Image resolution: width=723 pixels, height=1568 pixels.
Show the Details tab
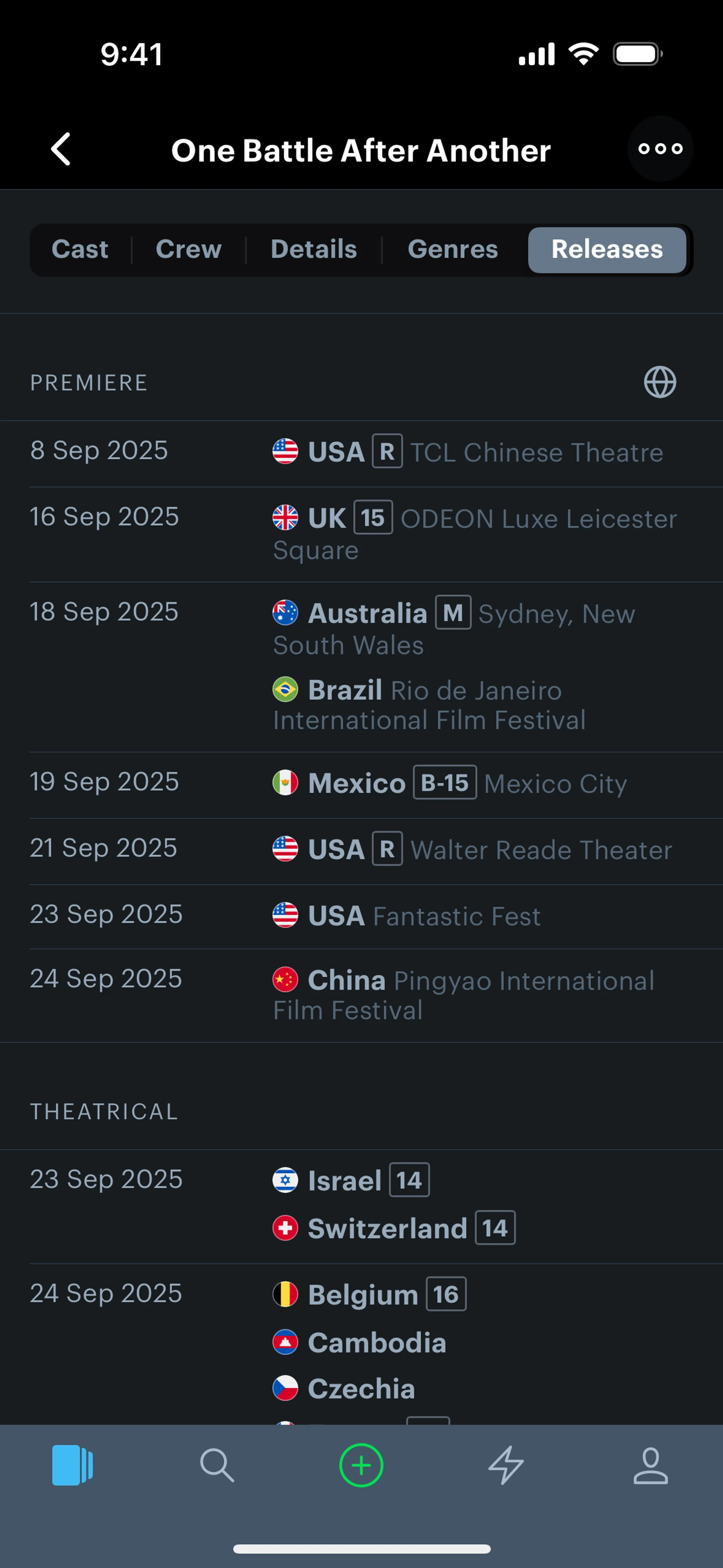click(313, 249)
